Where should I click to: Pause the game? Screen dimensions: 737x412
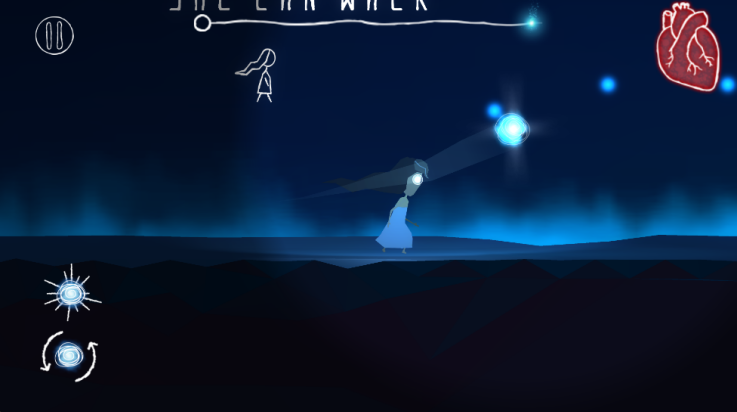[x=54, y=36]
